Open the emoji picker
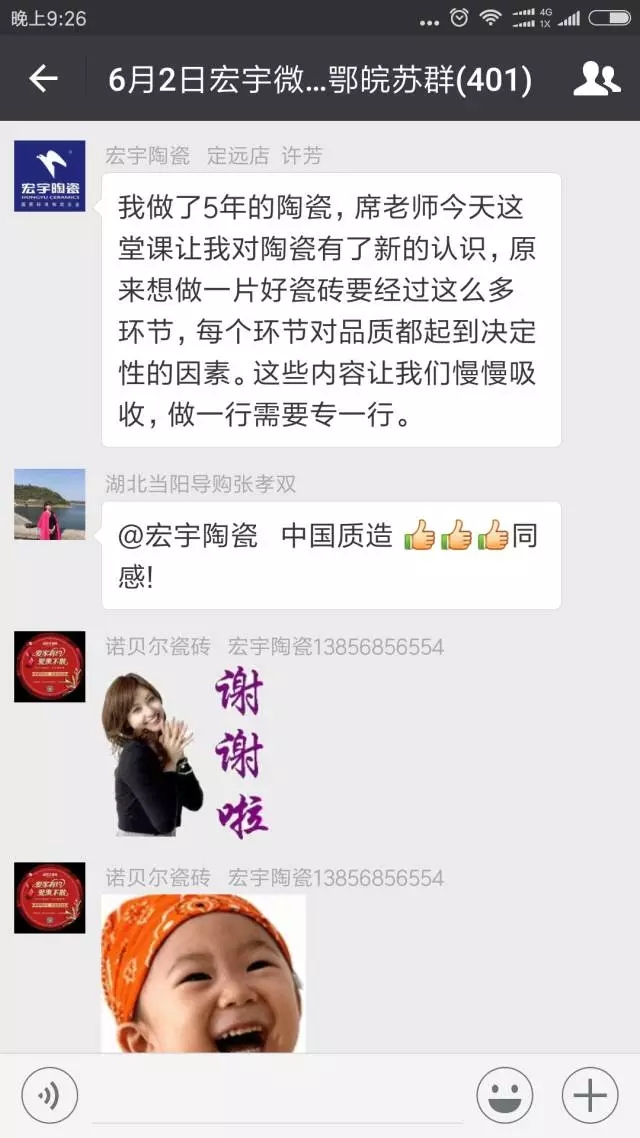Screen dimensions: 640x1138 click(x=504, y=1096)
